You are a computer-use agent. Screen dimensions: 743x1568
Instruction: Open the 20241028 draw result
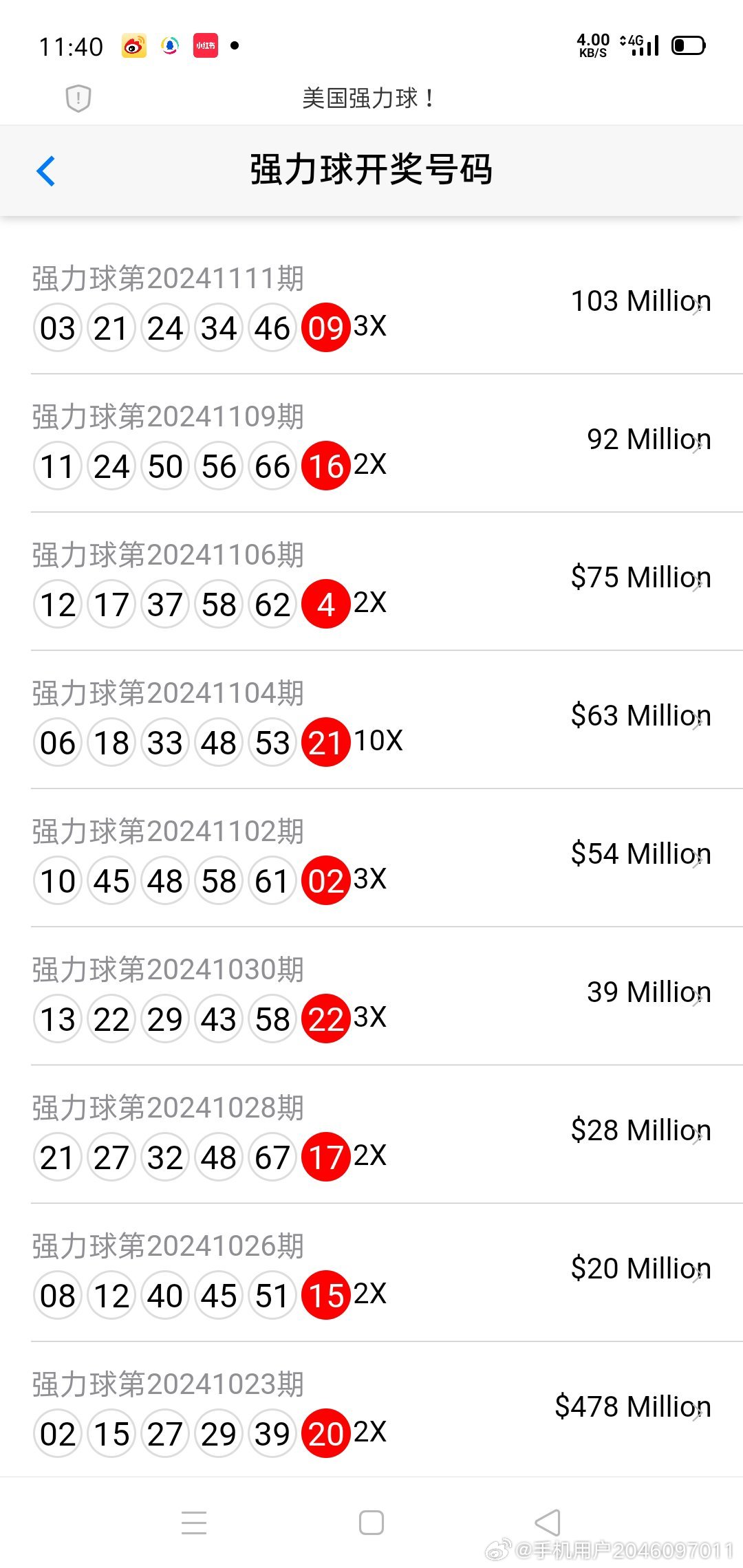(x=371, y=1134)
